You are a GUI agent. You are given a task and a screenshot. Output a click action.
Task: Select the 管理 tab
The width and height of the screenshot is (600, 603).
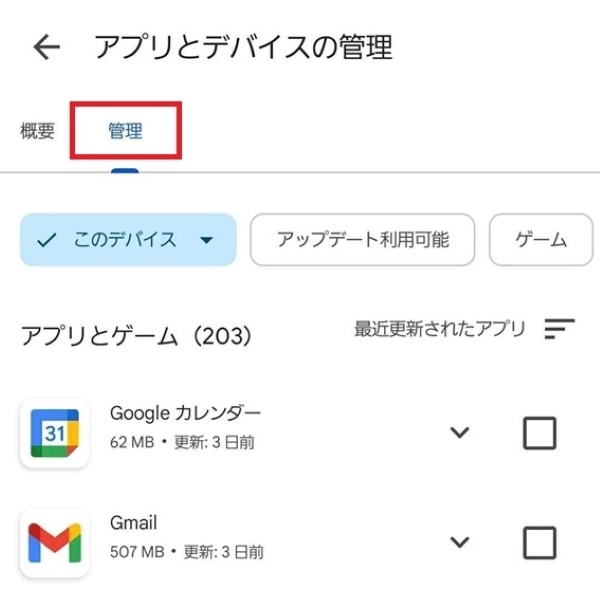(125, 131)
